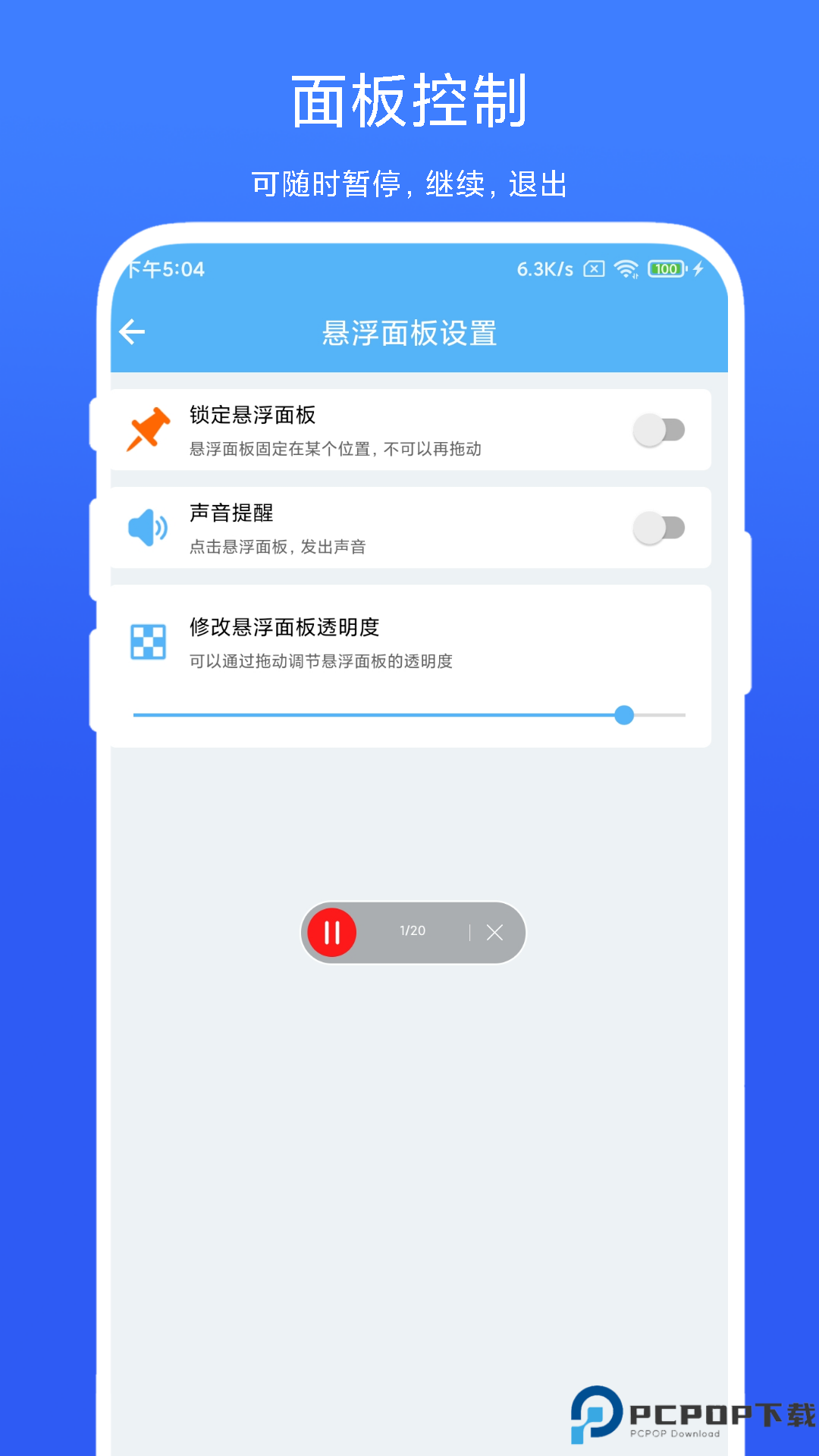Click the speaker sound alert icon
Viewport: 819px width, 1456px height.
(x=149, y=529)
